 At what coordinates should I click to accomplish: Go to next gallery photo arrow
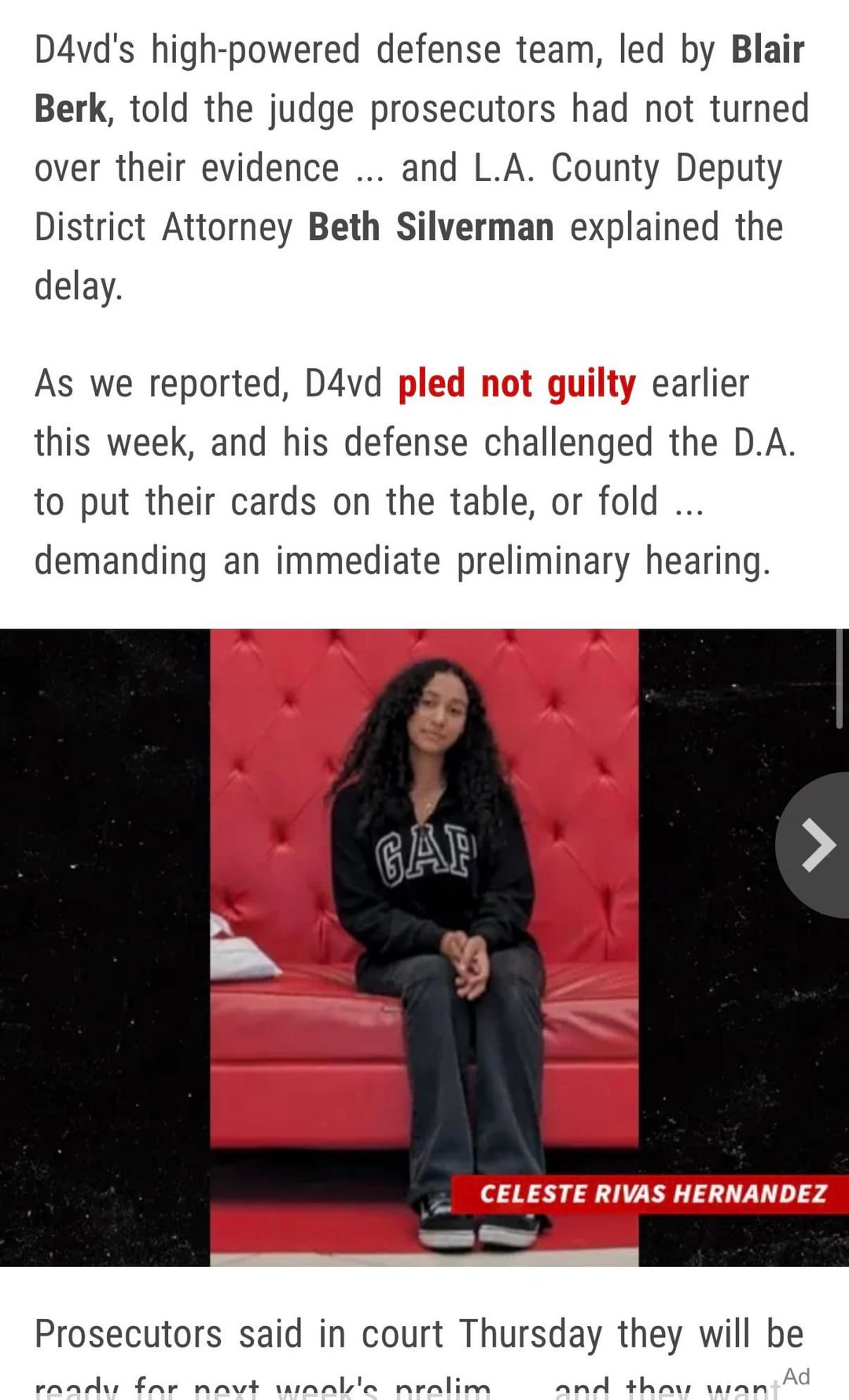point(818,846)
